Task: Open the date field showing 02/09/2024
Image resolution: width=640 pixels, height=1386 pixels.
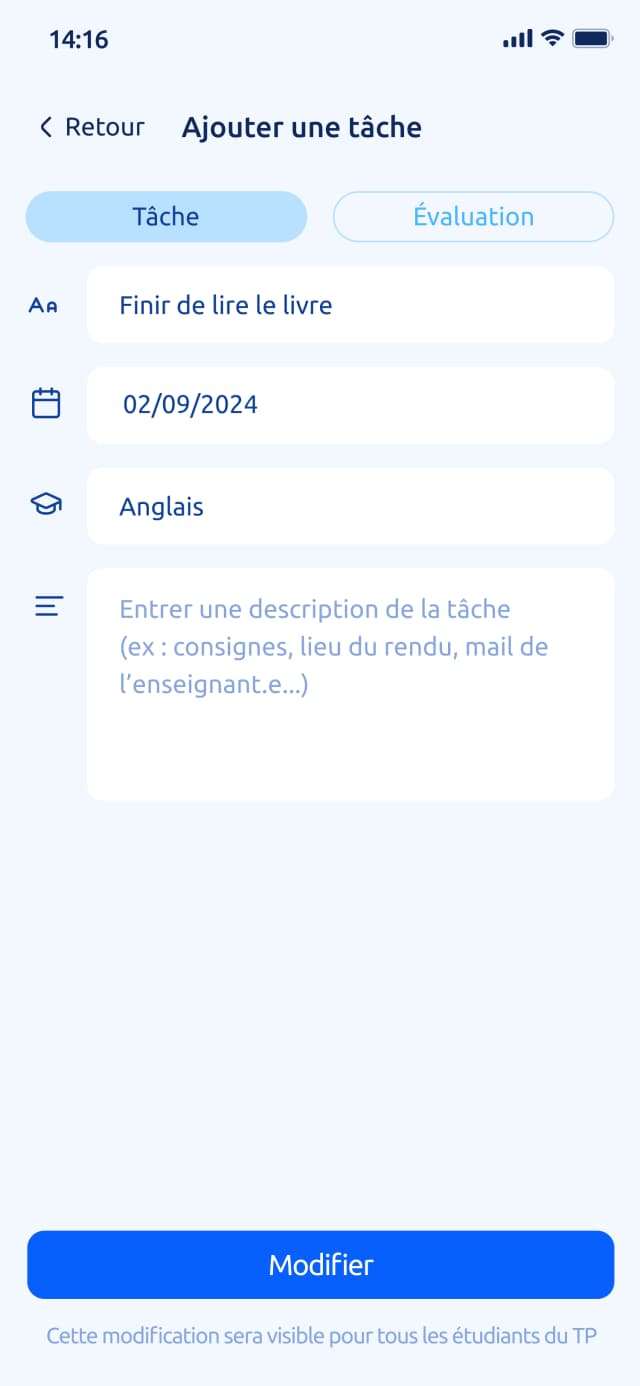Action: (x=350, y=405)
